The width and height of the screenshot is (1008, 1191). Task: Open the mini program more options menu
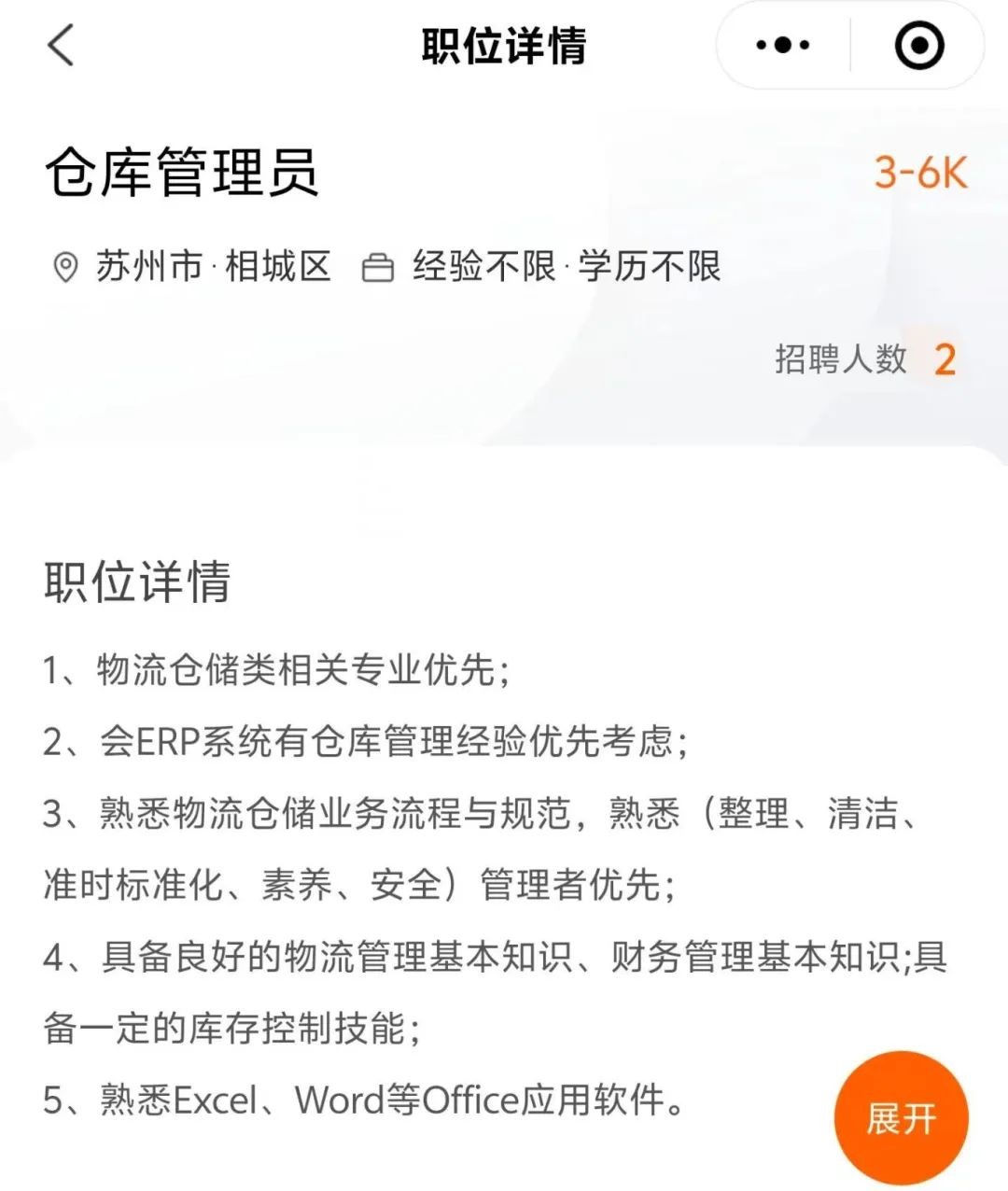point(782,45)
